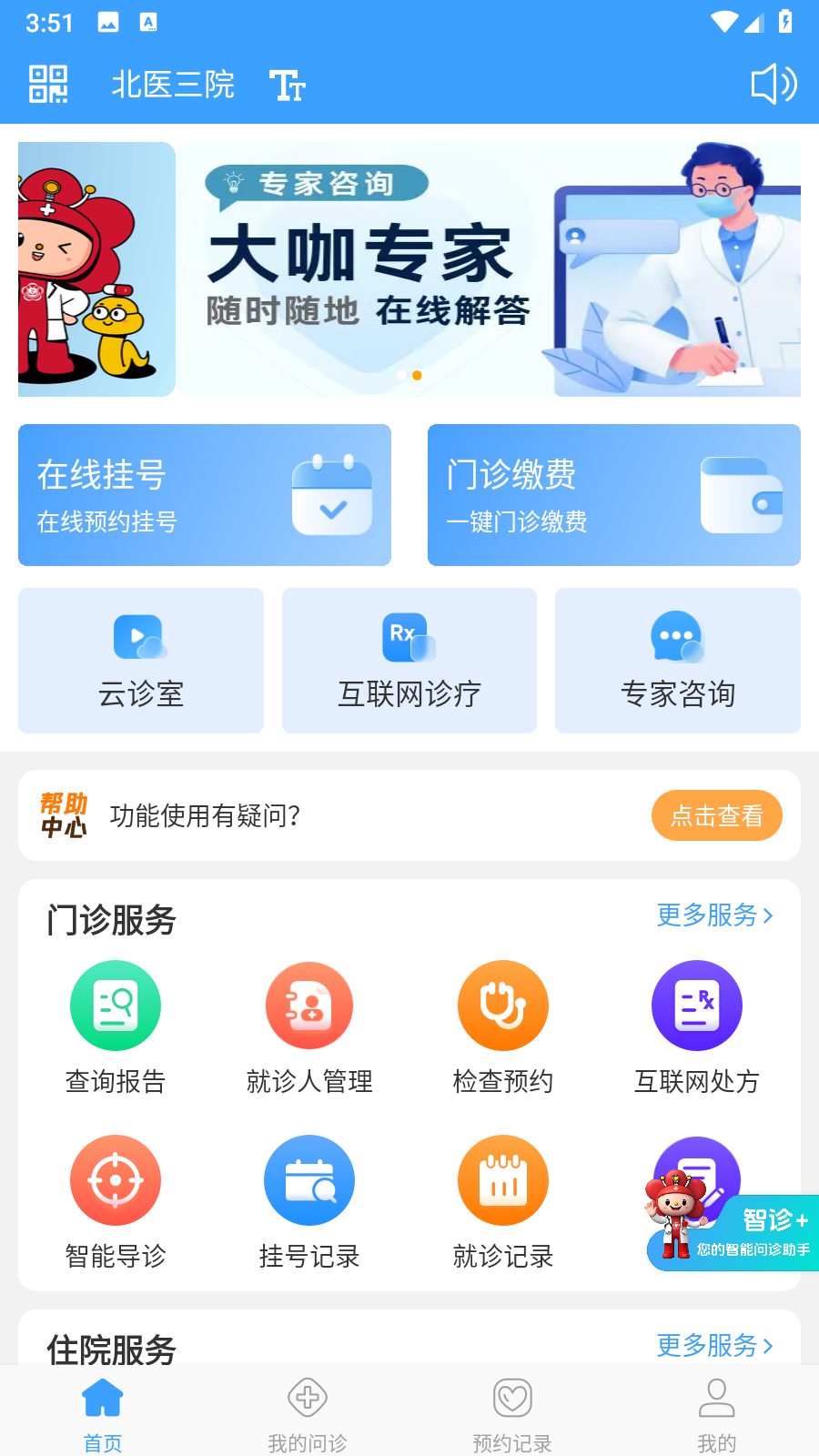Toggle the voice speaker icon
The height and width of the screenshot is (1456, 819).
tap(773, 85)
